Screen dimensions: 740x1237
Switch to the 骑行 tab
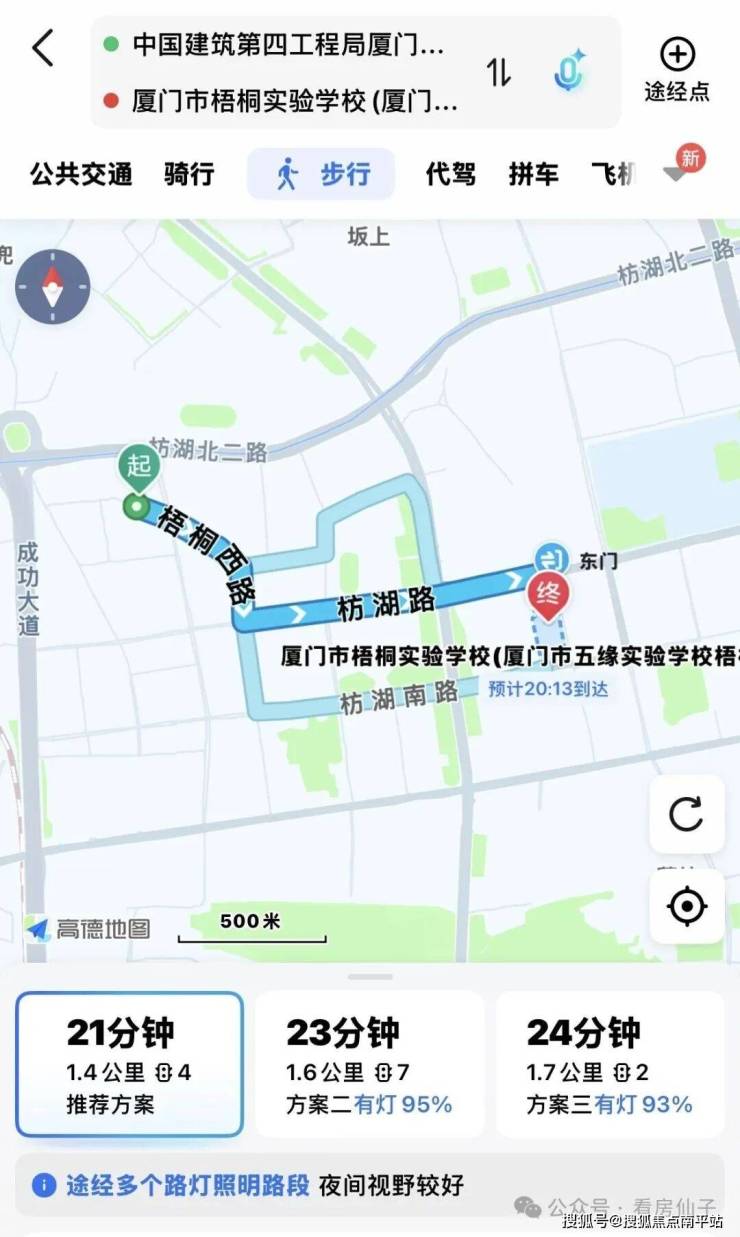coord(189,175)
